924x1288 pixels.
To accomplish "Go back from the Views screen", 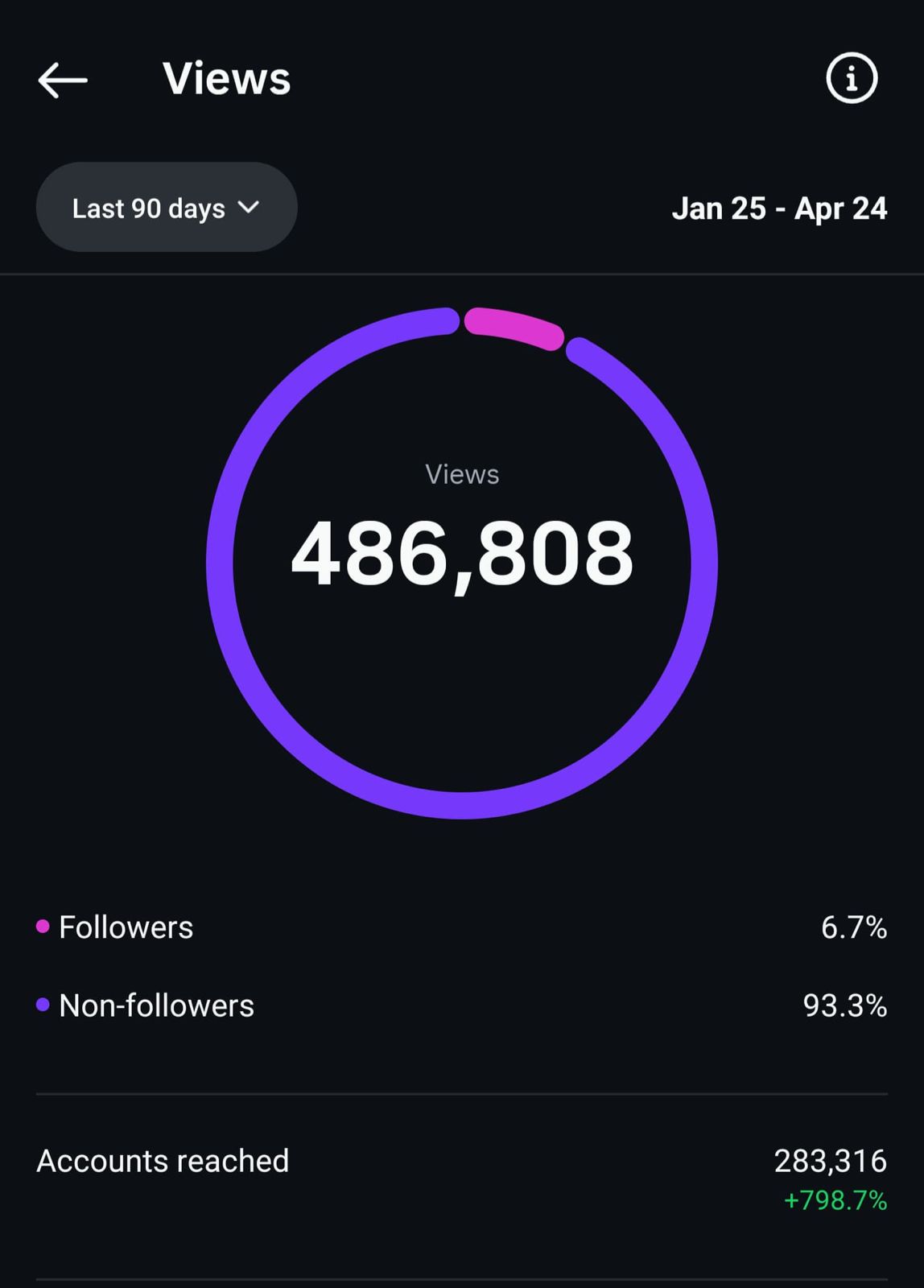I will point(63,80).
